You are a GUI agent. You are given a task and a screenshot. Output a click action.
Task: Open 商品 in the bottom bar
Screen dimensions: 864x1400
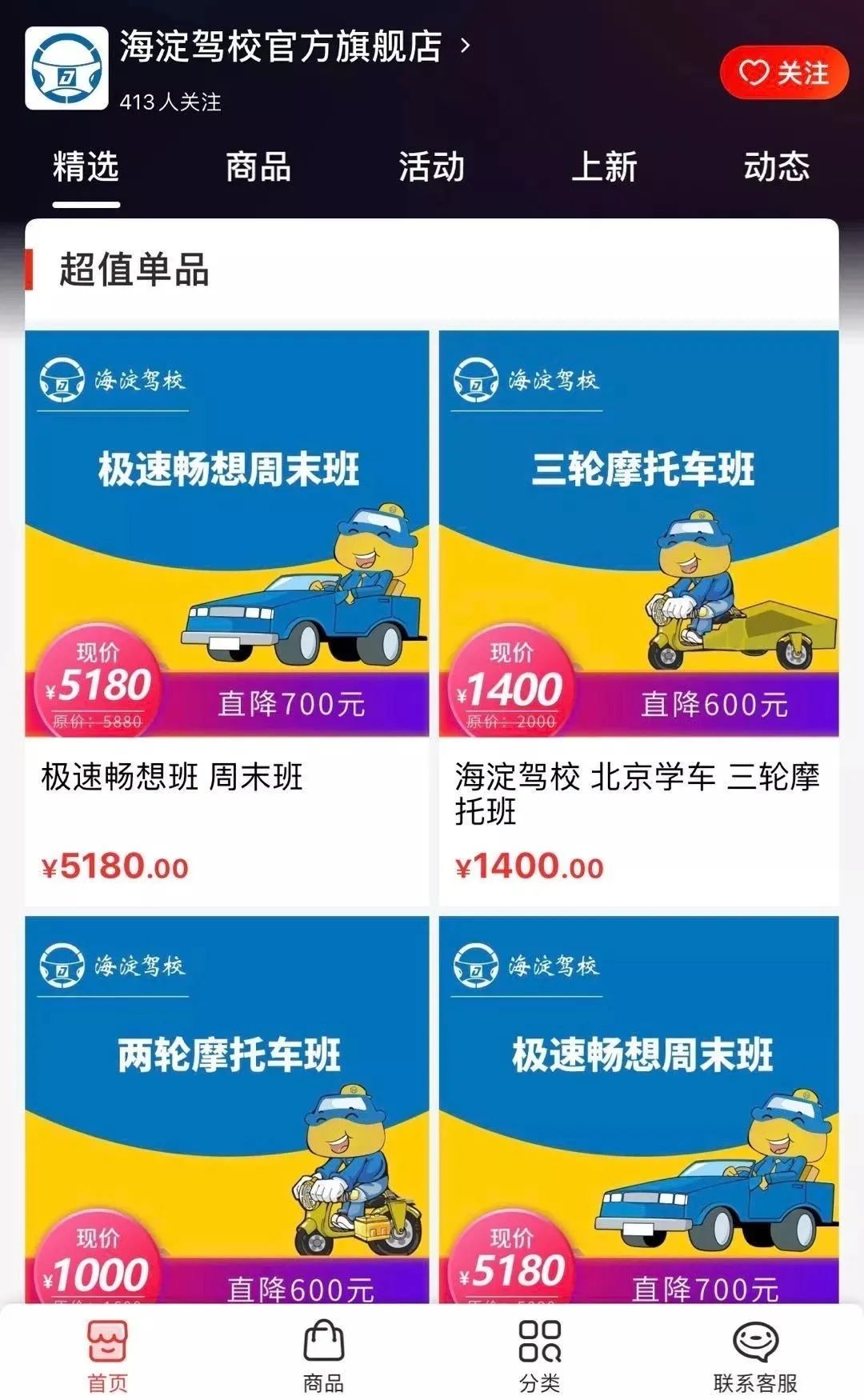[324, 1356]
